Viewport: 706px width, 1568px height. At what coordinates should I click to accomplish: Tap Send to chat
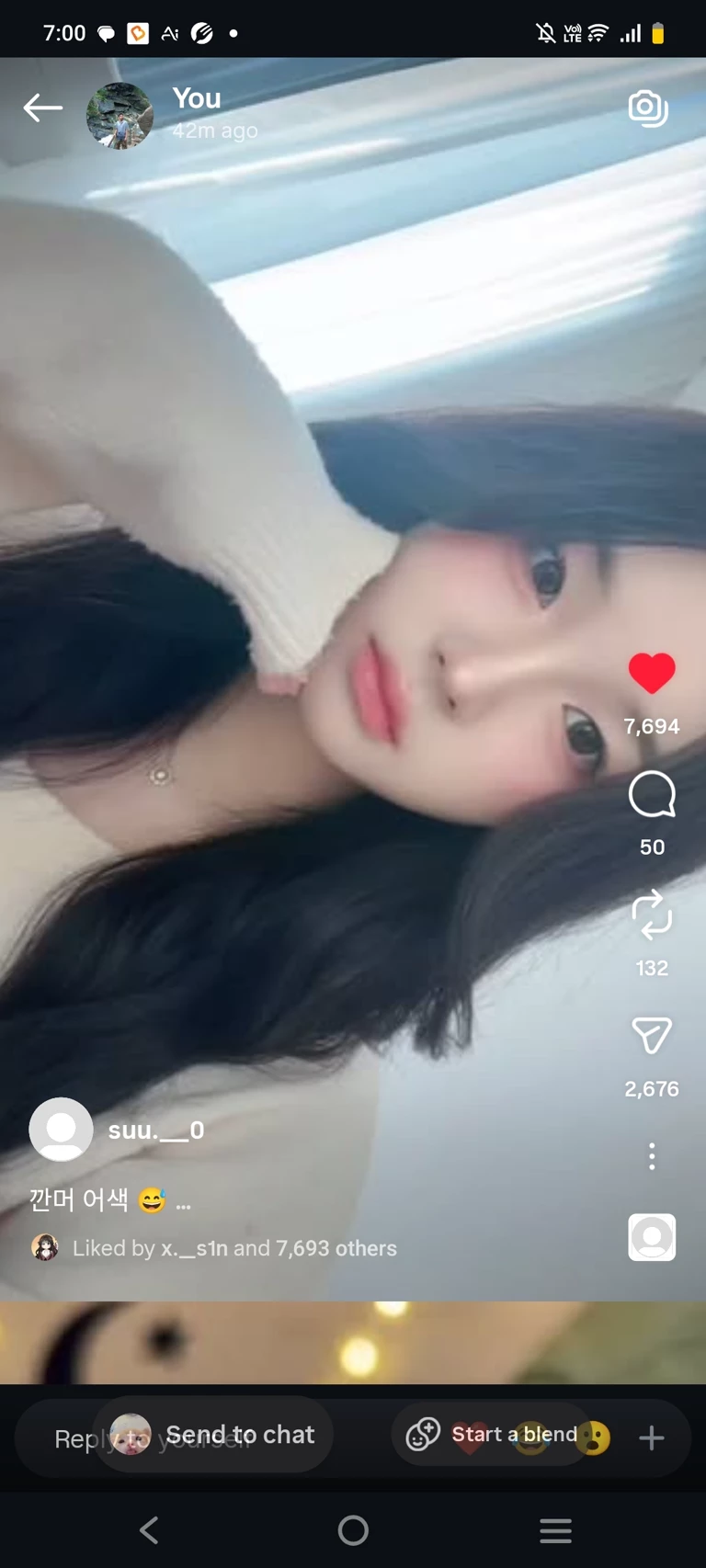pyautogui.click(x=213, y=1435)
